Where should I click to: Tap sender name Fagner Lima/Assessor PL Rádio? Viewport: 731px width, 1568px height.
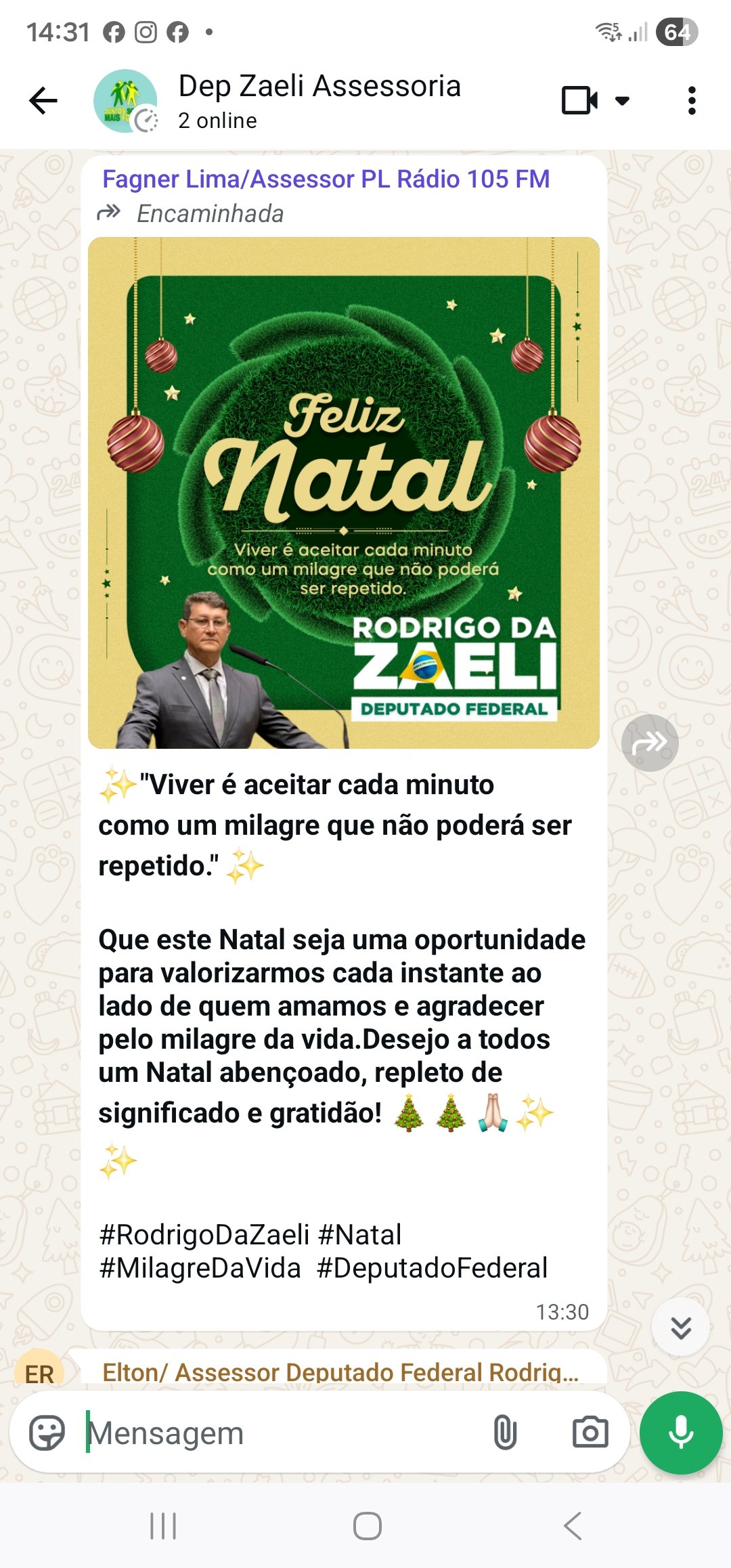(326, 179)
